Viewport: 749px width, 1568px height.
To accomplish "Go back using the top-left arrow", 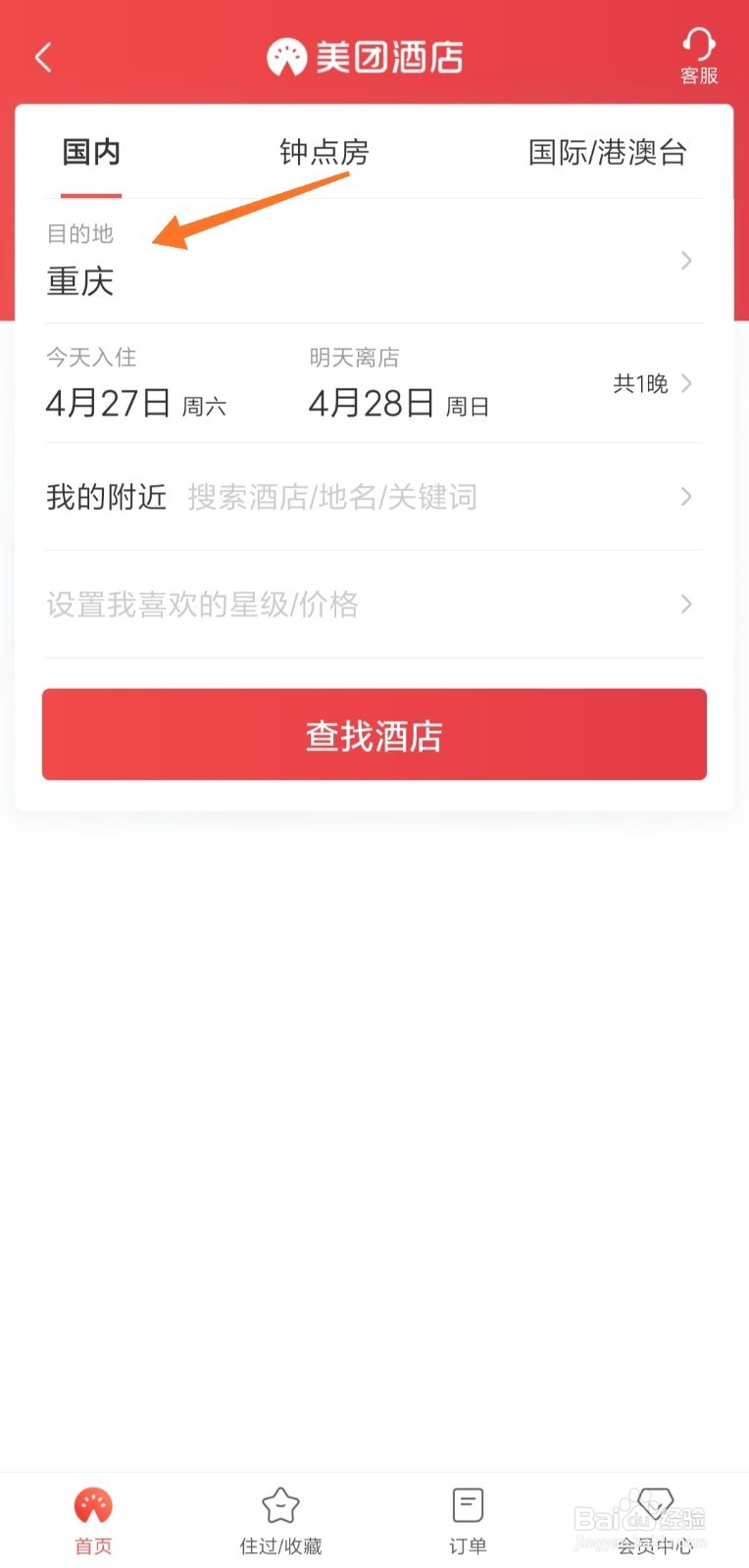I will 43,58.
